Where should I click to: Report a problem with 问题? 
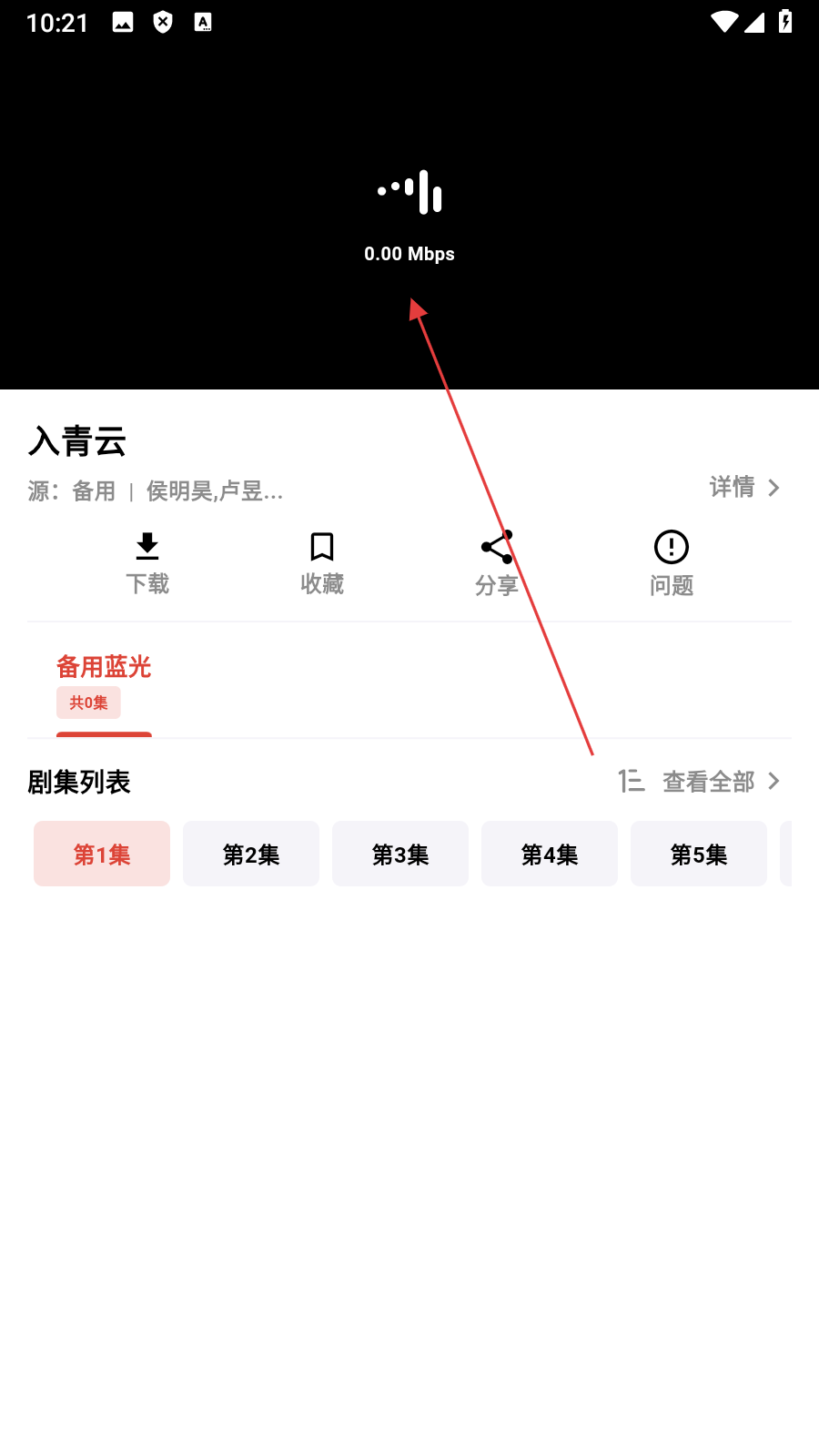672,563
